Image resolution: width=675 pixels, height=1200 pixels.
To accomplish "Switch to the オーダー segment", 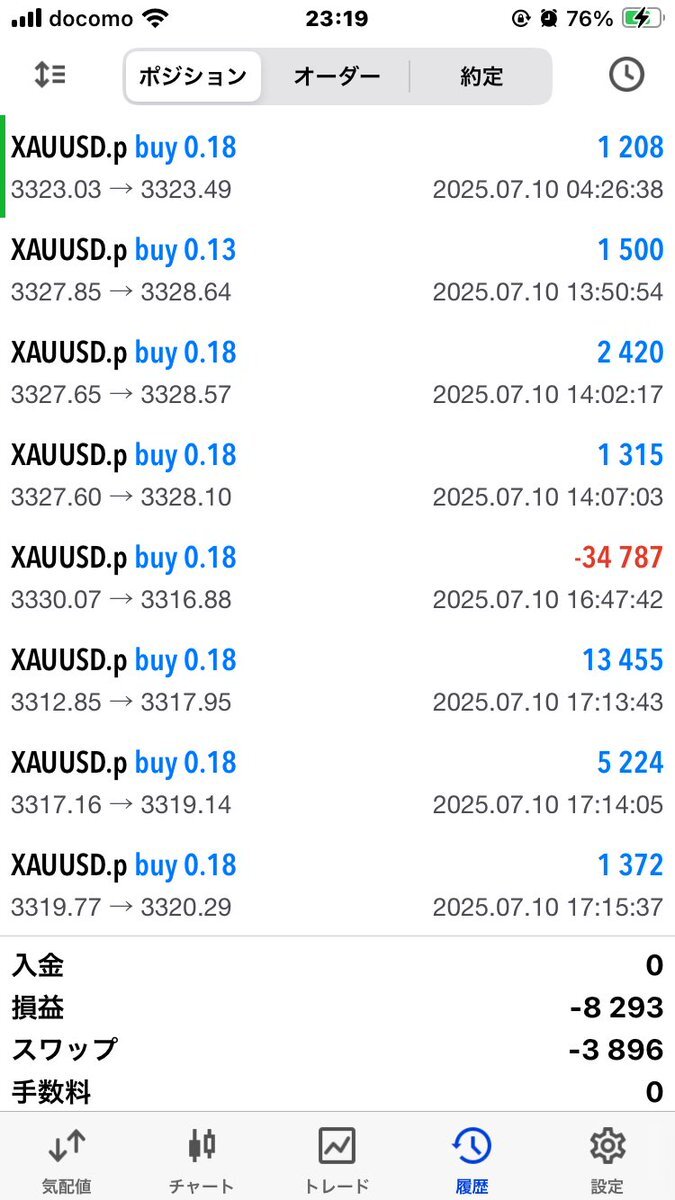I will (x=337, y=76).
